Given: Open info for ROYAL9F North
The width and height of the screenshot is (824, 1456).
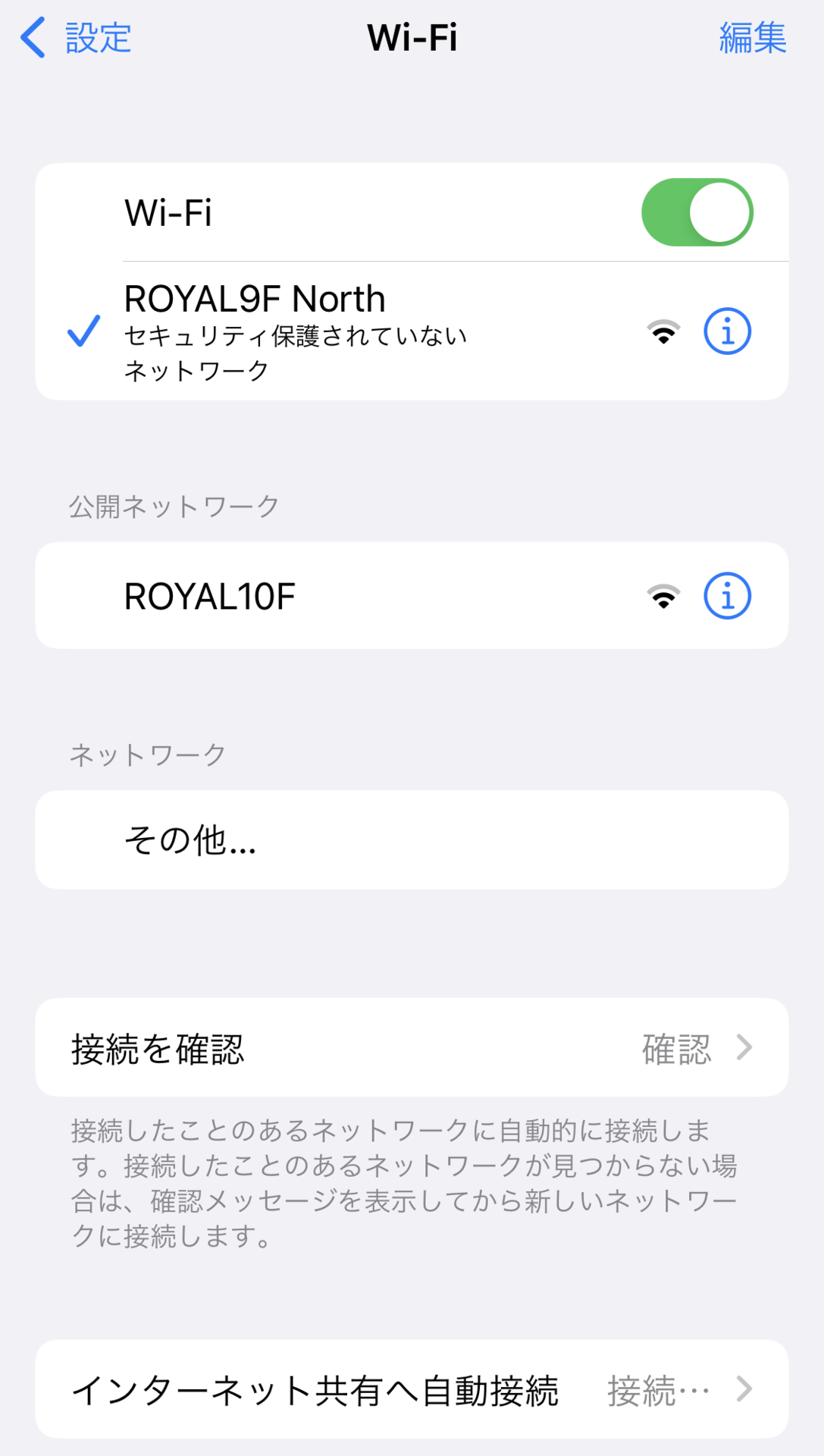Looking at the screenshot, I should point(727,331).
